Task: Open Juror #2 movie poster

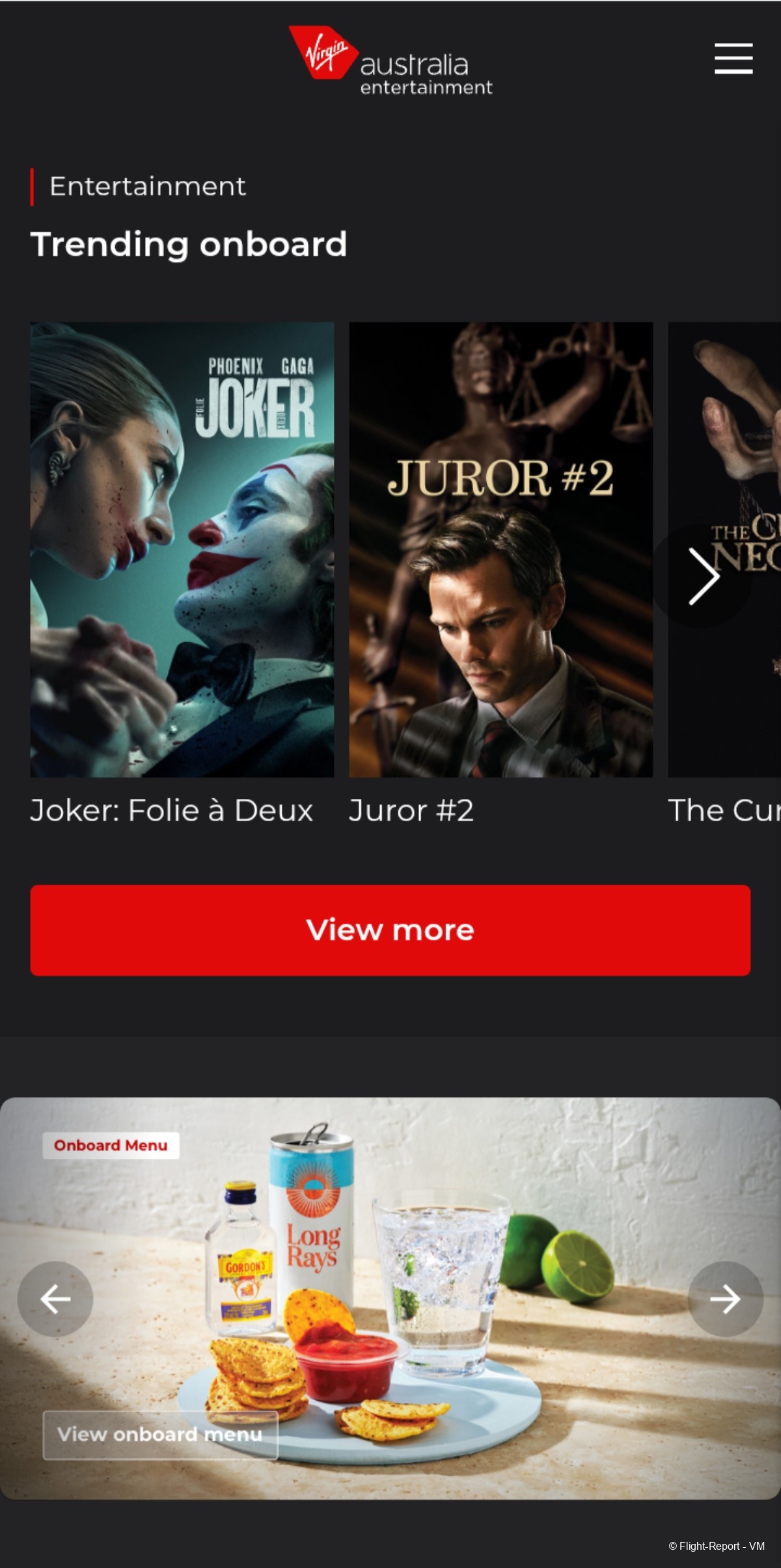Action: coord(500,550)
